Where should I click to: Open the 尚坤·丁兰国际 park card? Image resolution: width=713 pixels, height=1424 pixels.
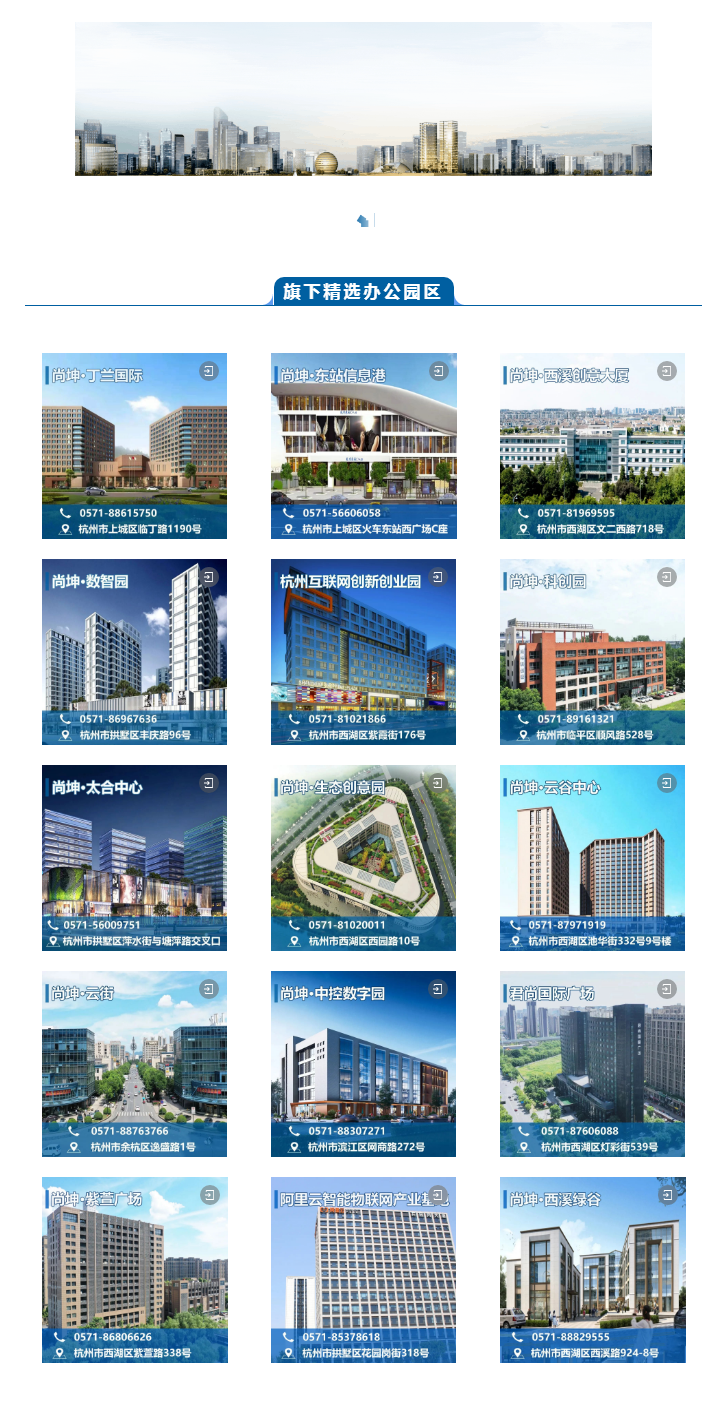point(134,446)
